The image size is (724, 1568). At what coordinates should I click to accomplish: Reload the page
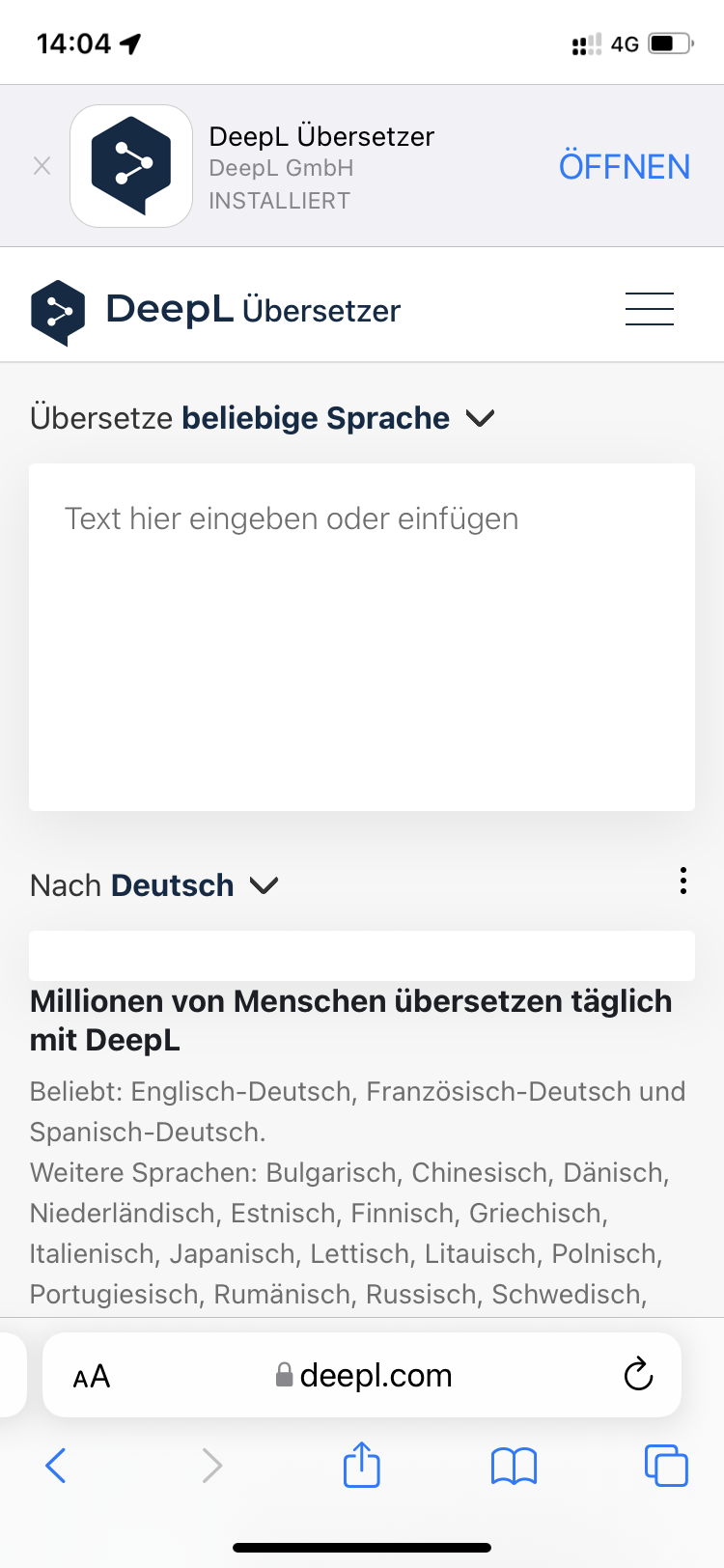click(x=638, y=1374)
